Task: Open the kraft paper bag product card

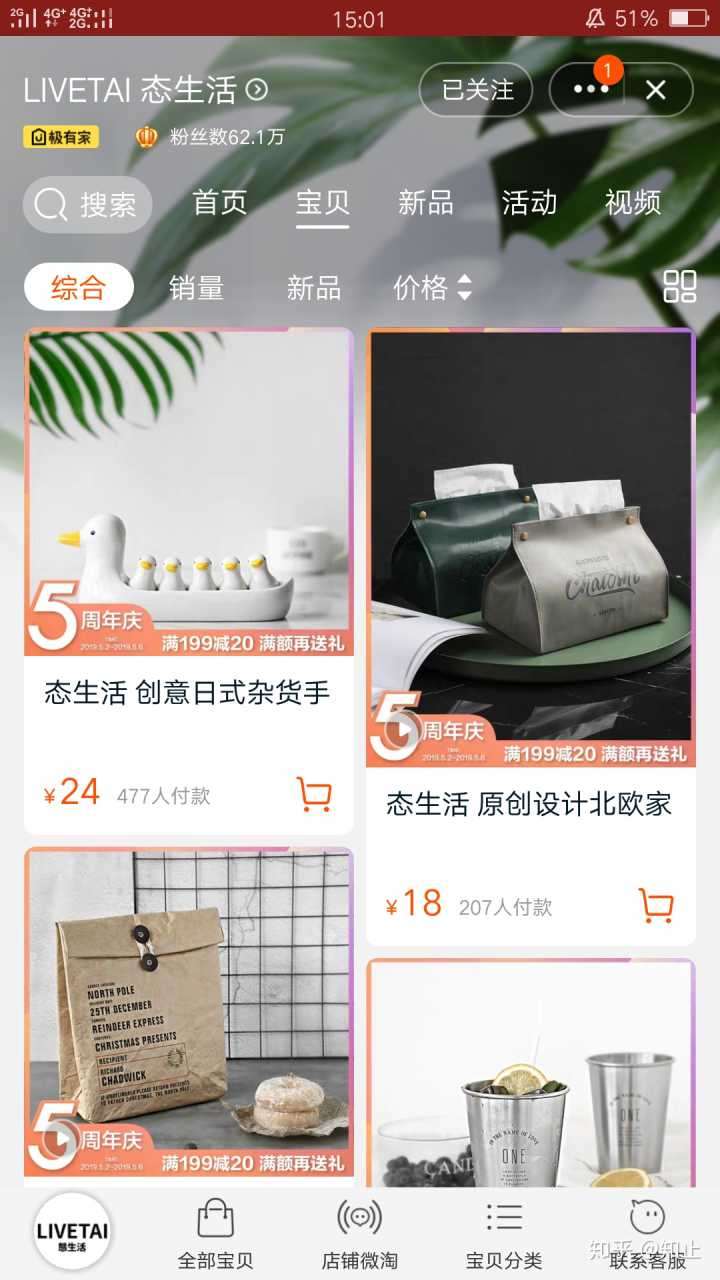Action: 189,1010
